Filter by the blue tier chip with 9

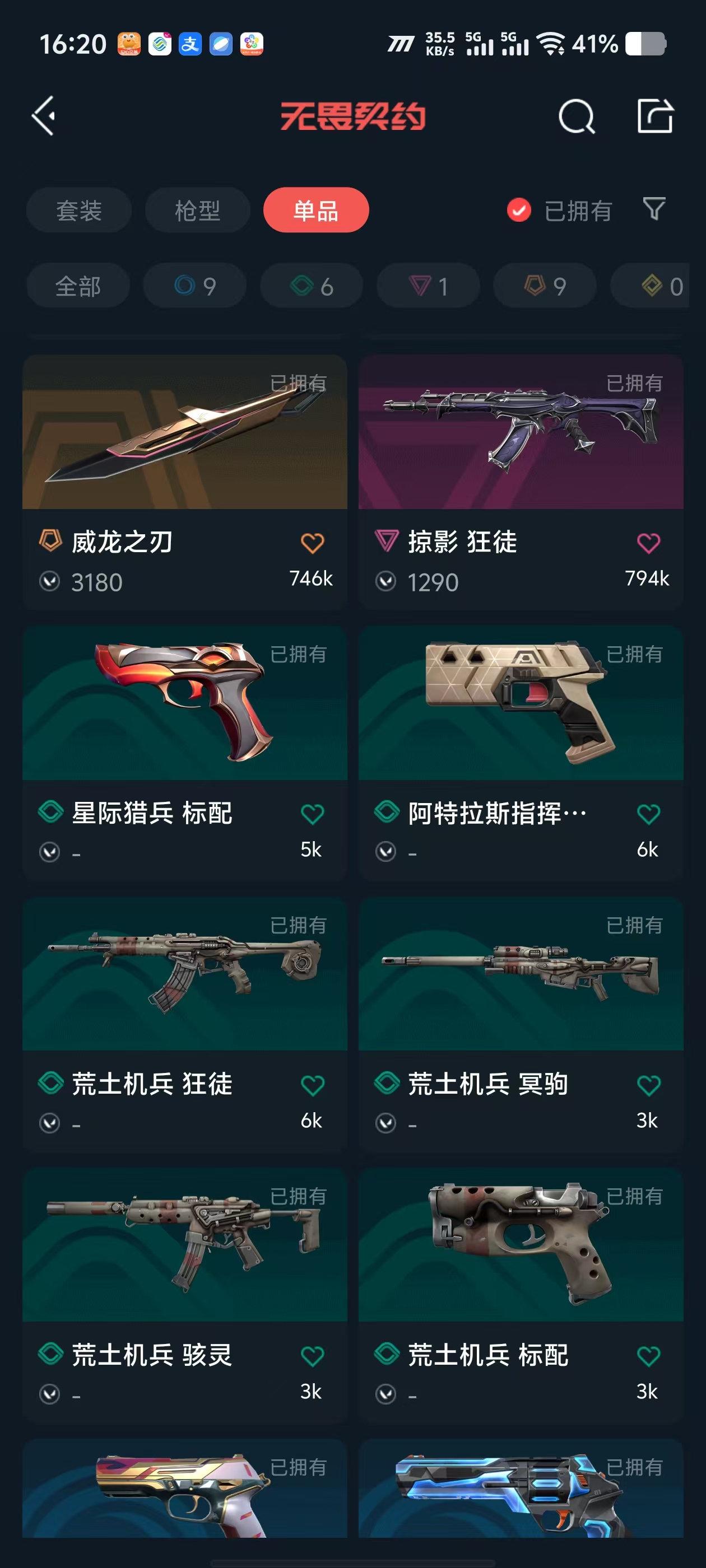point(195,286)
